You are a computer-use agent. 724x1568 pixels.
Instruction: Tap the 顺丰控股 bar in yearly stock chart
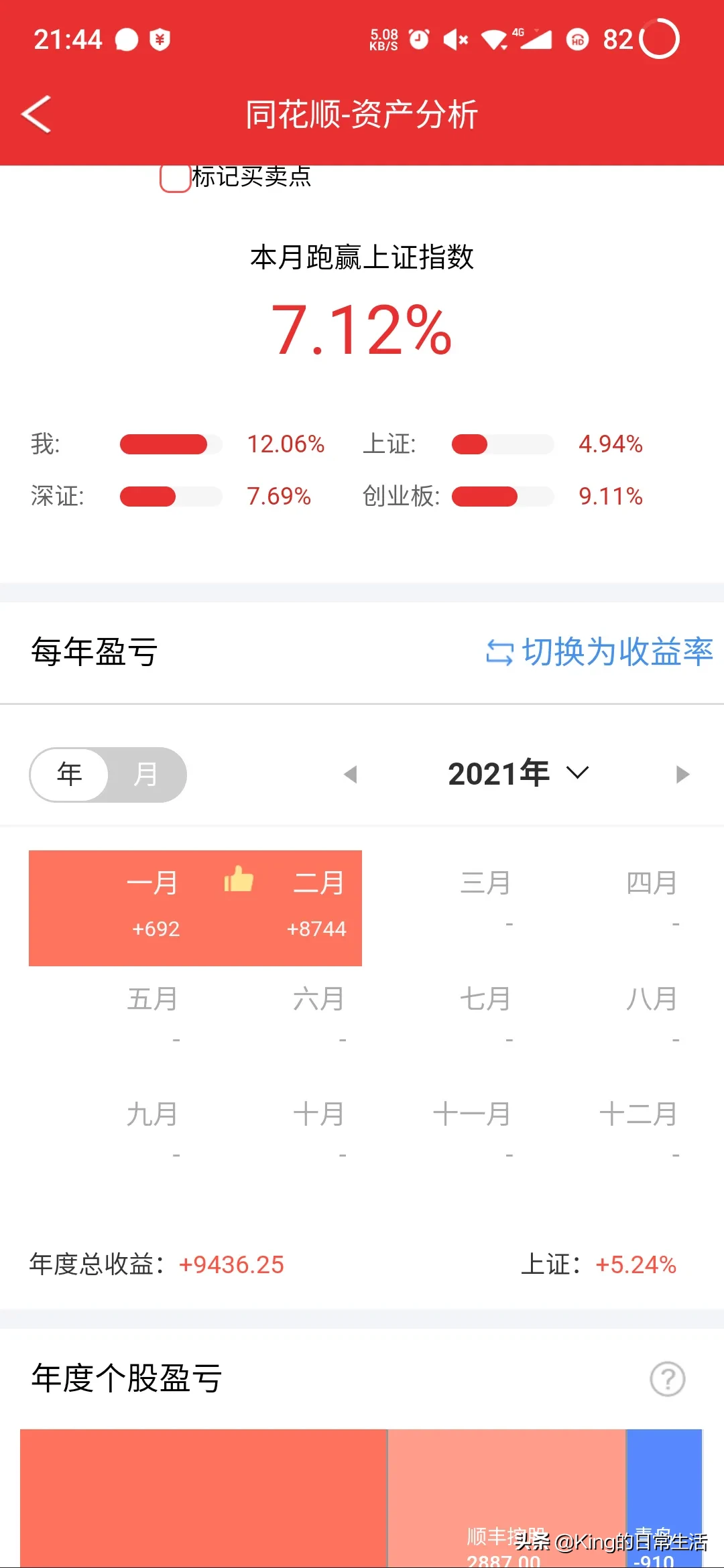point(506,1508)
